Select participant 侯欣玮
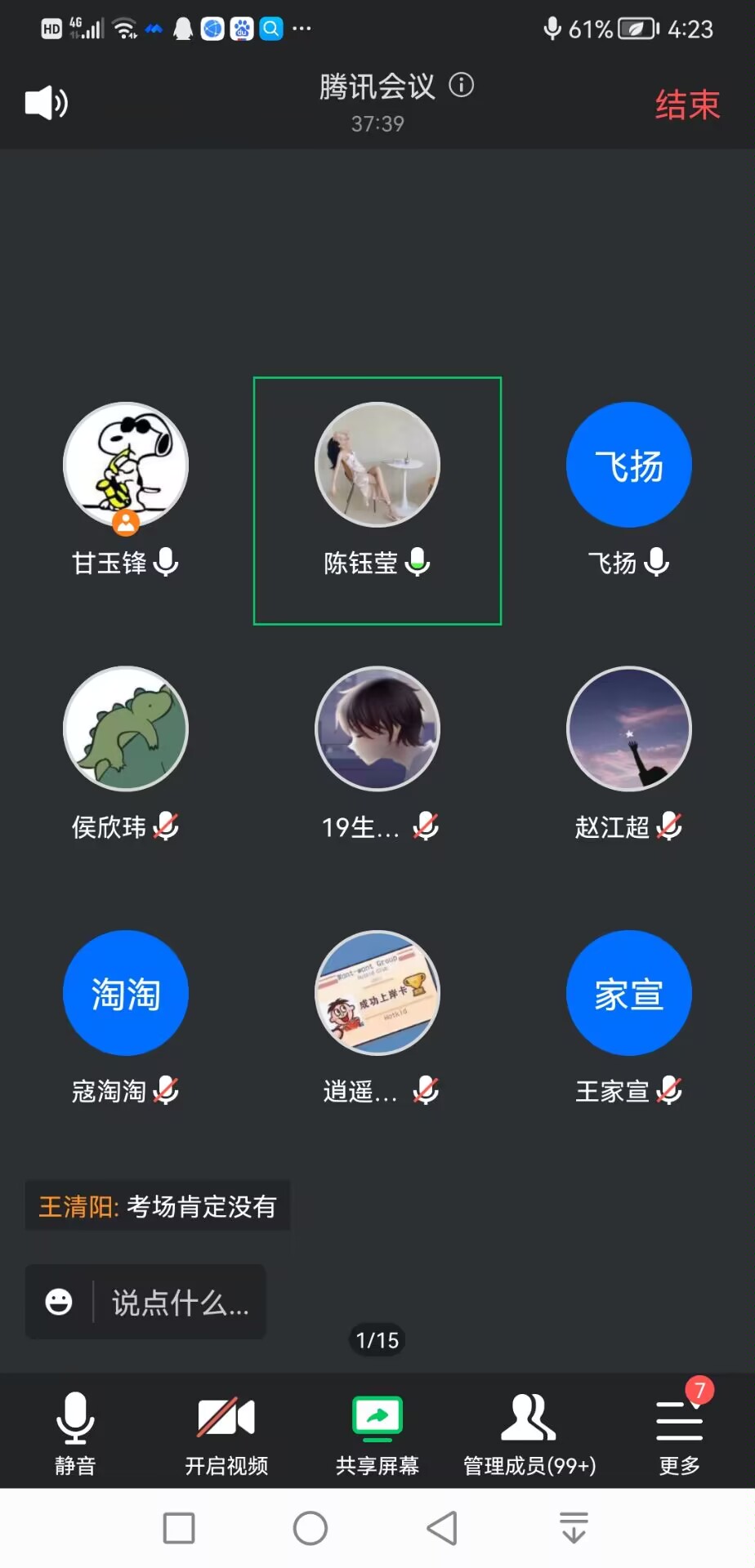 [126, 728]
